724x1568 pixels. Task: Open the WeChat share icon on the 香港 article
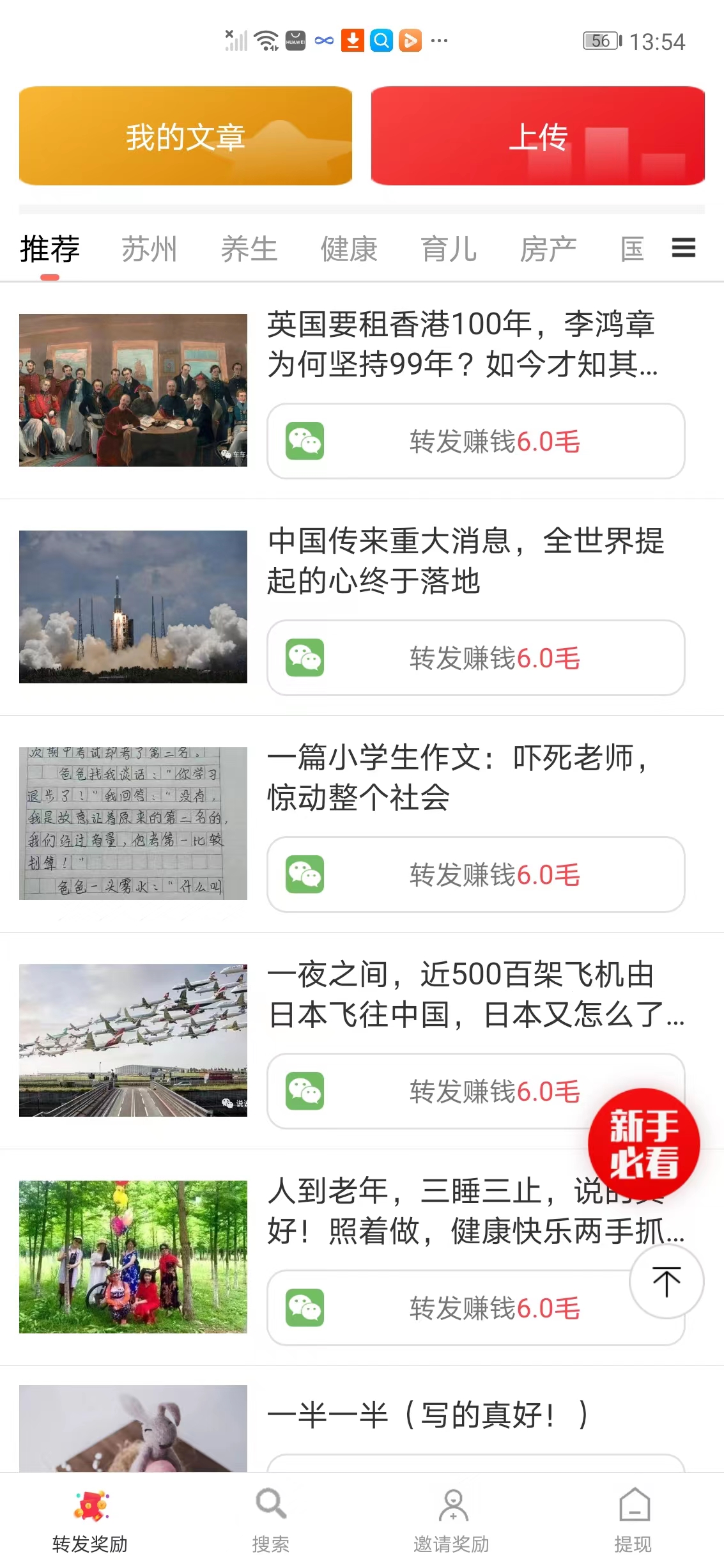306,441
